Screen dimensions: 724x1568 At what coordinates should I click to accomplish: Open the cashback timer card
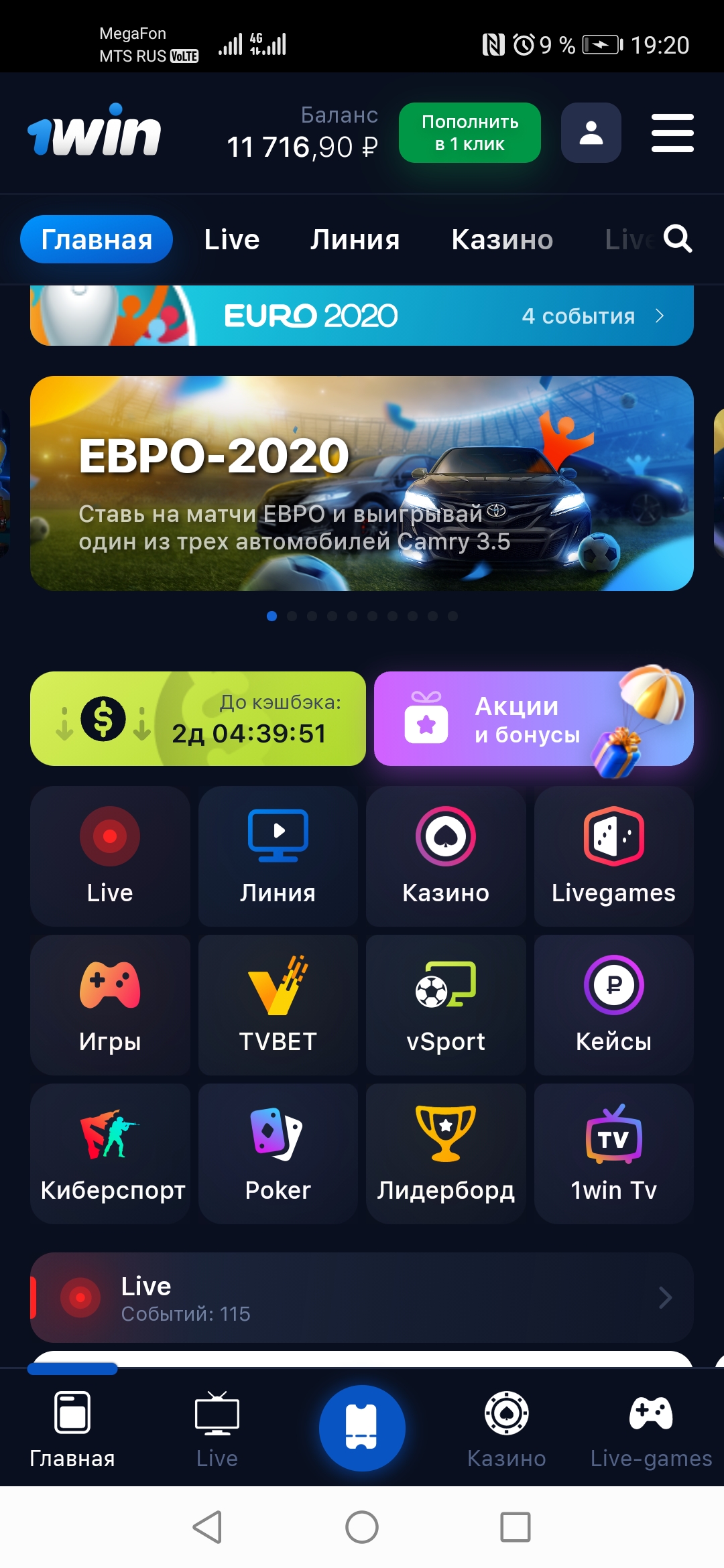(x=198, y=718)
